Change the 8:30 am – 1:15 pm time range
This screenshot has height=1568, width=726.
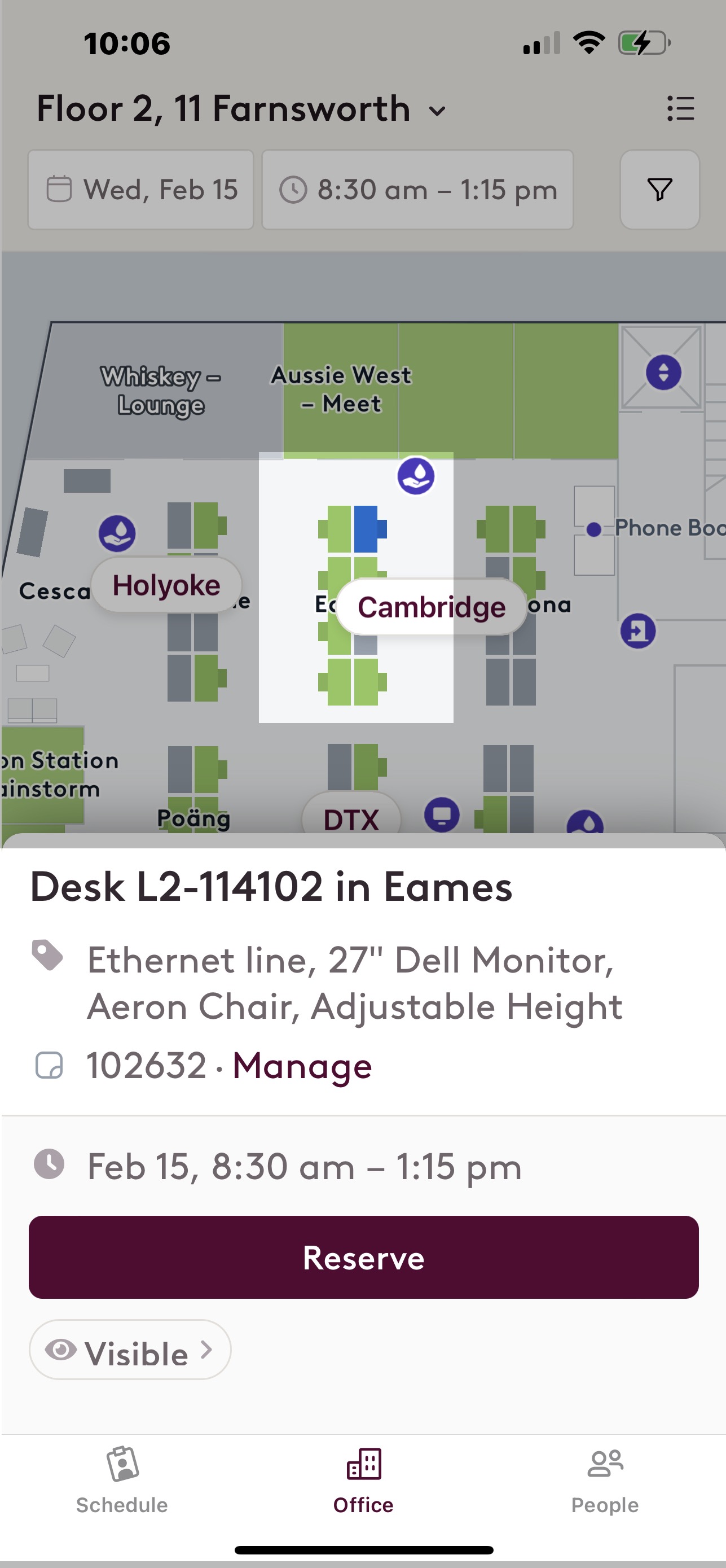coord(417,190)
